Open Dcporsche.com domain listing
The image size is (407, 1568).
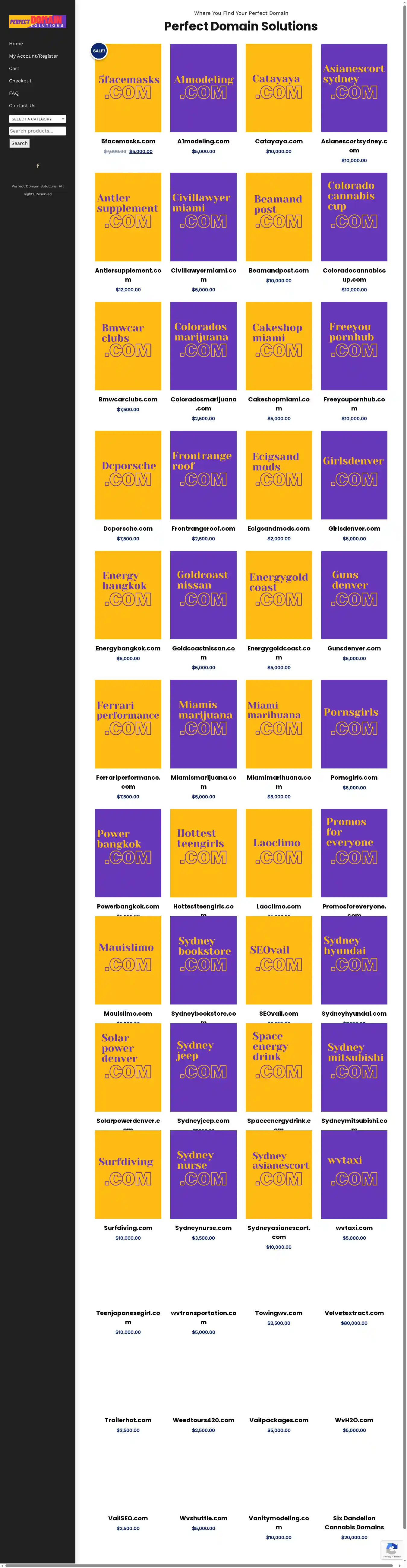coord(128,475)
